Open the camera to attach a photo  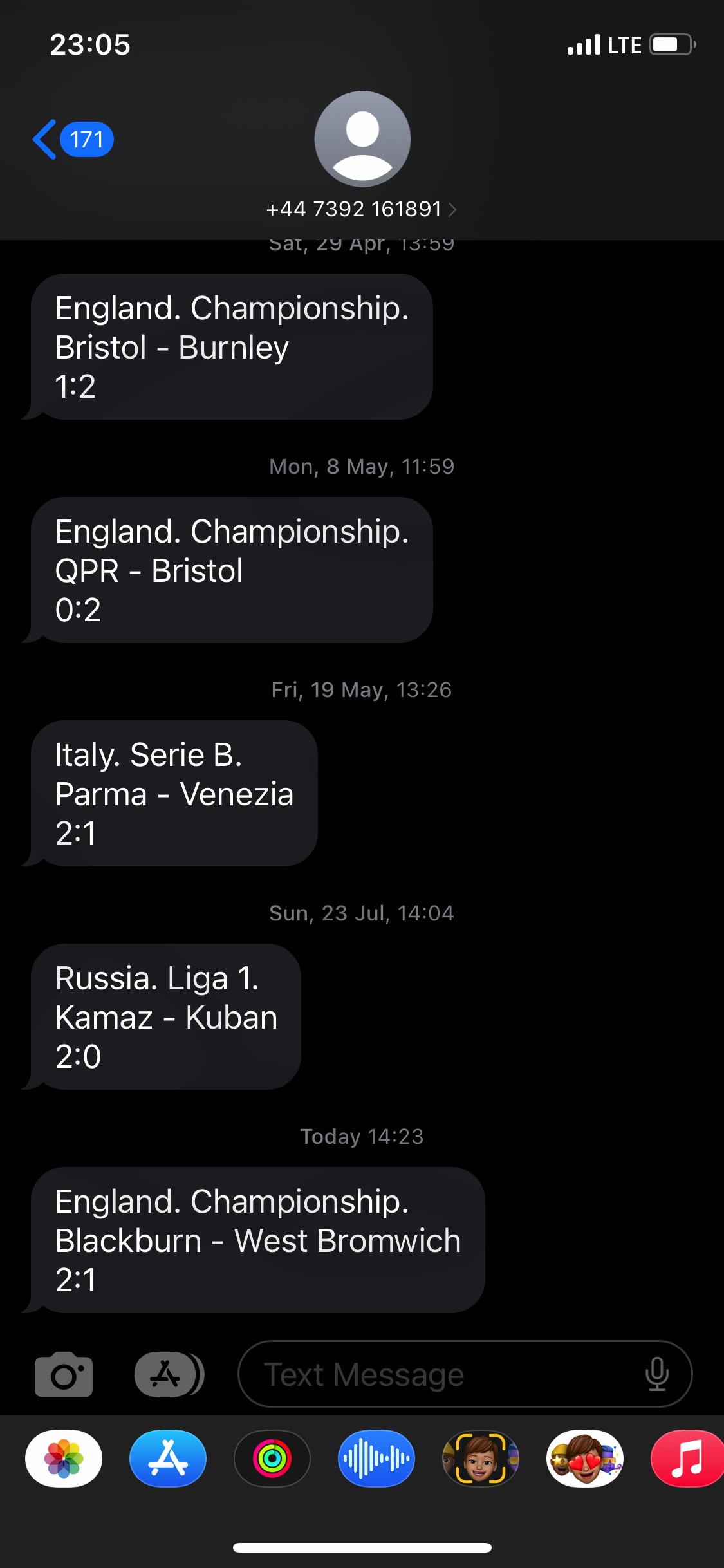pyautogui.click(x=64, y=1374)
